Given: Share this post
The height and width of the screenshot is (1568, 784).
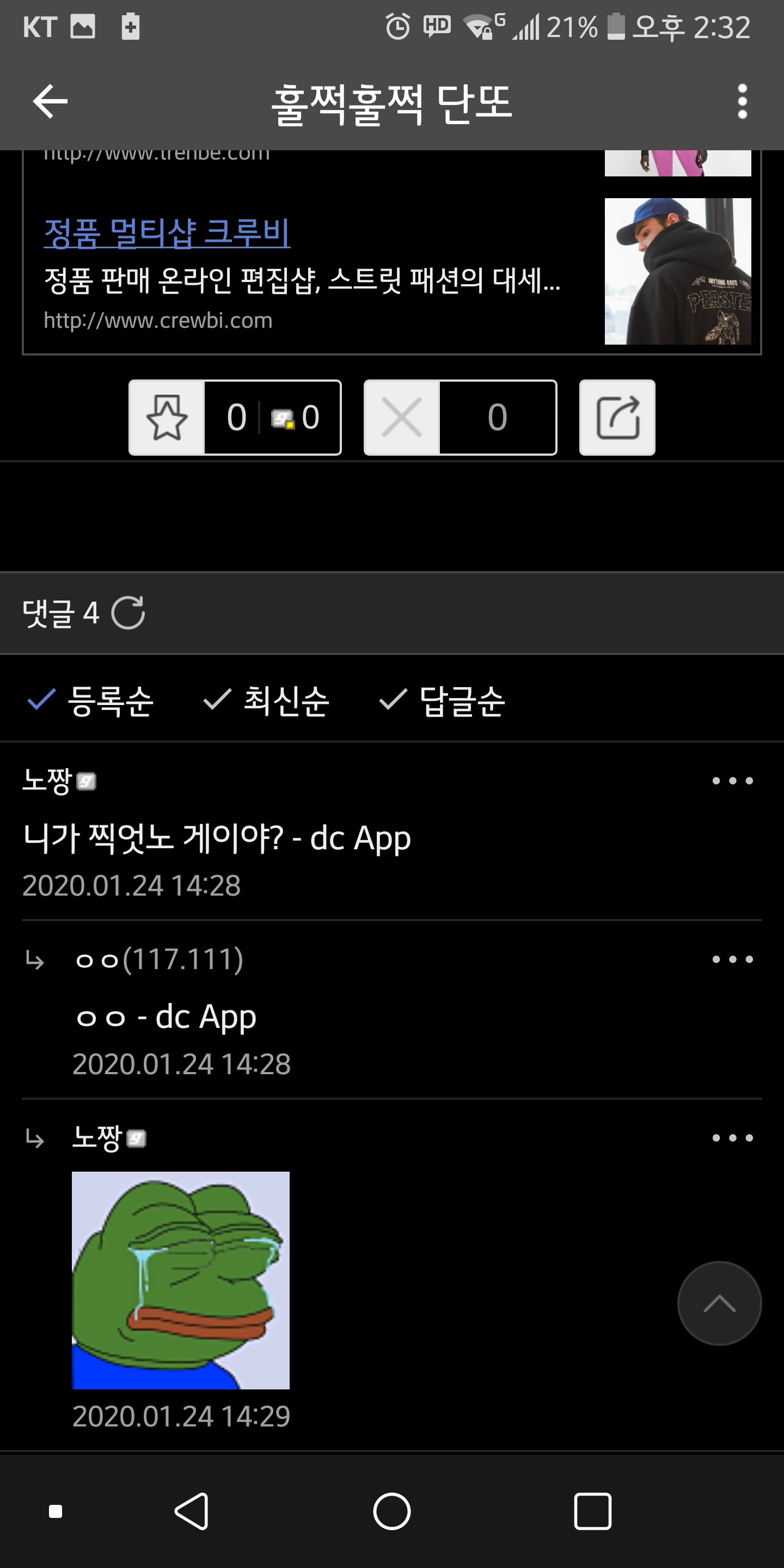Looking at the screenshot, I should click(617, 418).
